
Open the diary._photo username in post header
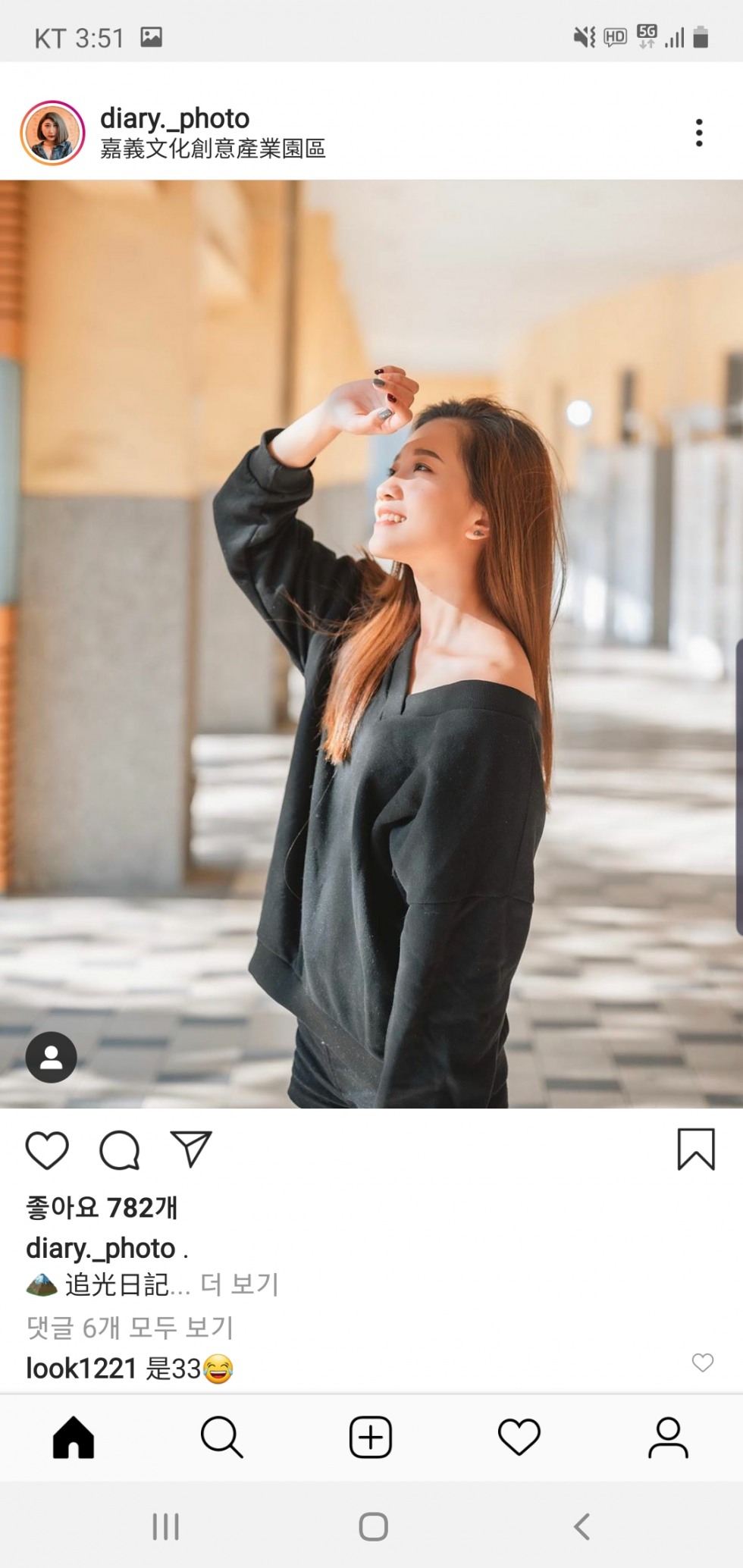click(x=175, y=118)
